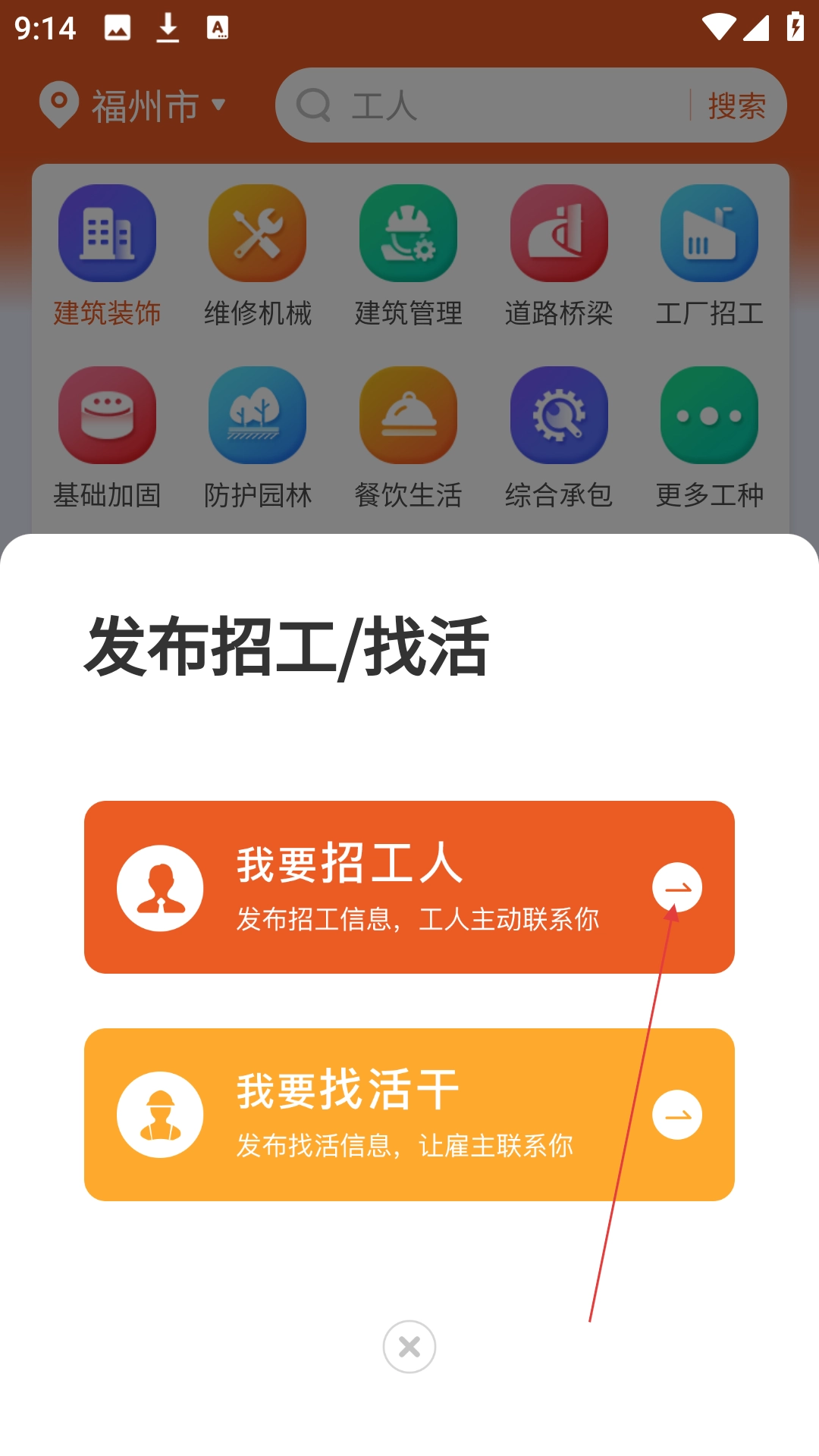Select the 我要招工人 card
Image resolution: width=819 pixels, height=1456 pixels.
(409, 887)
